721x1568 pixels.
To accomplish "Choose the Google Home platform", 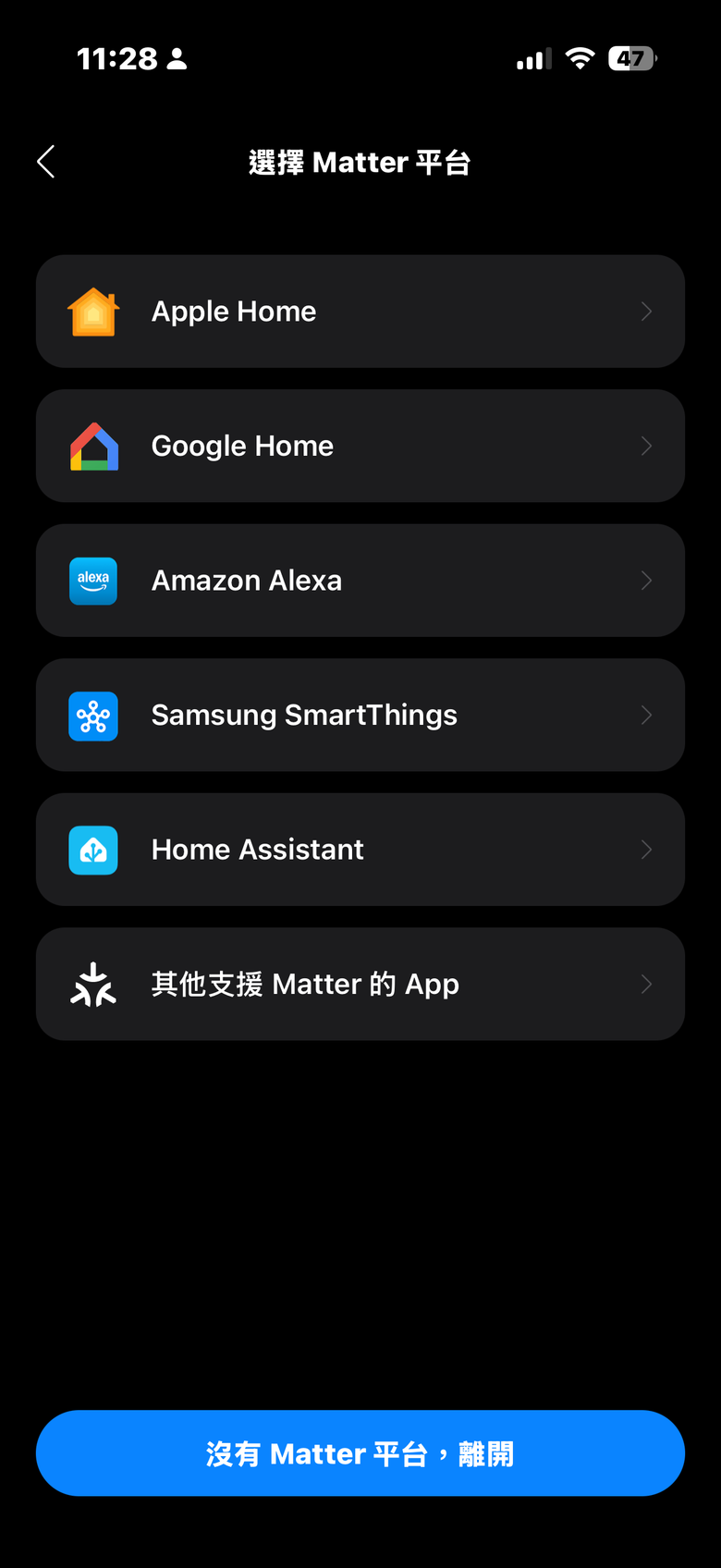I will (360, 446).
